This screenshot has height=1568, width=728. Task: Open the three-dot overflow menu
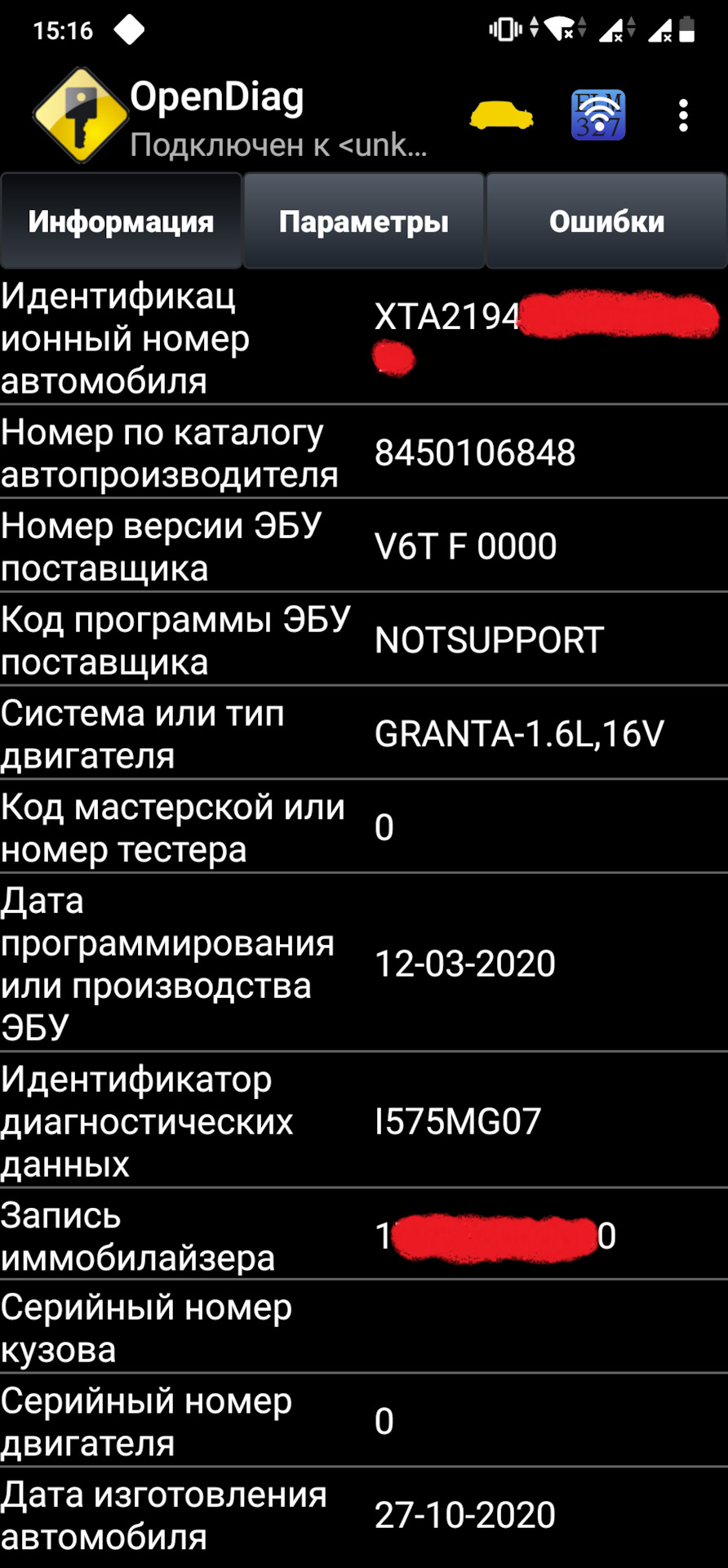[x=684, y=116]
